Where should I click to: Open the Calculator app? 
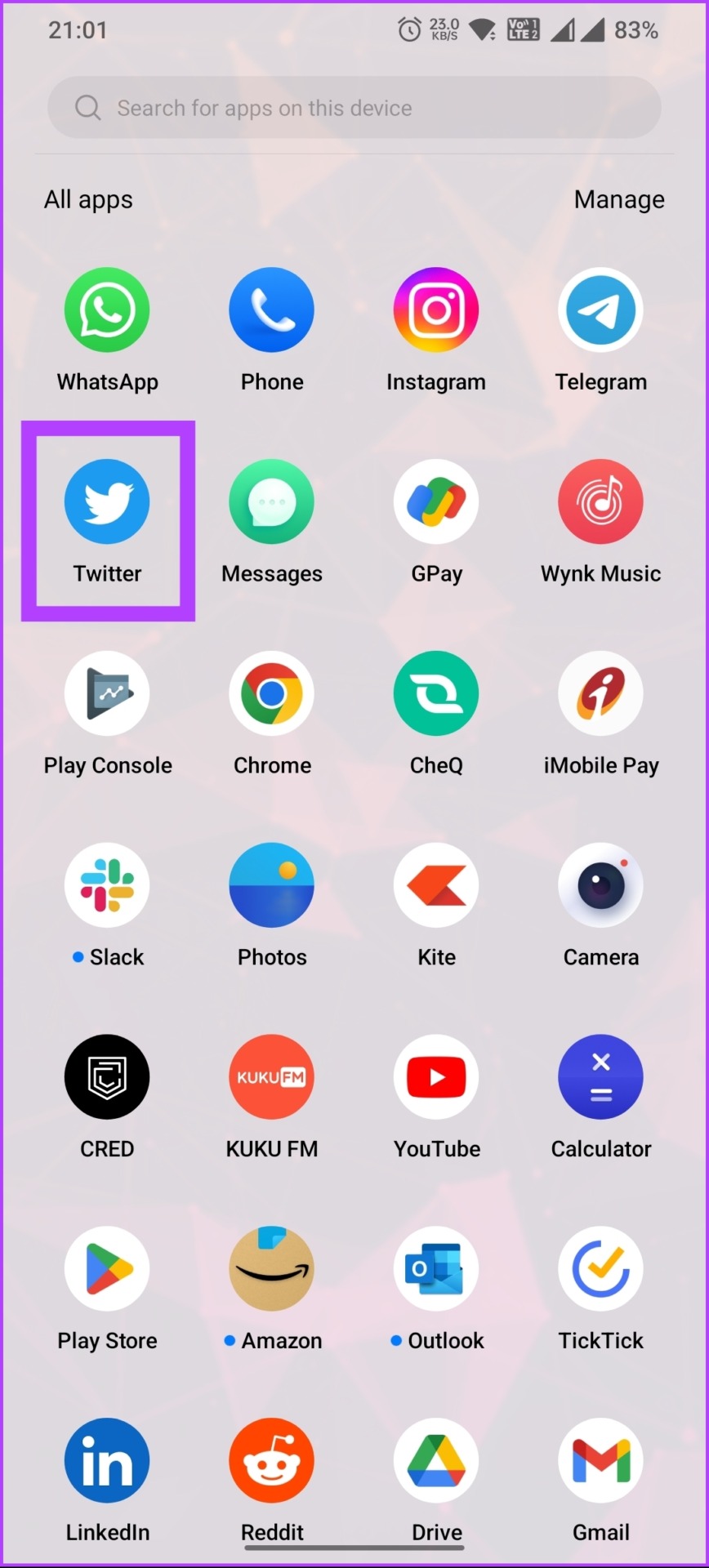(600, 1077)
